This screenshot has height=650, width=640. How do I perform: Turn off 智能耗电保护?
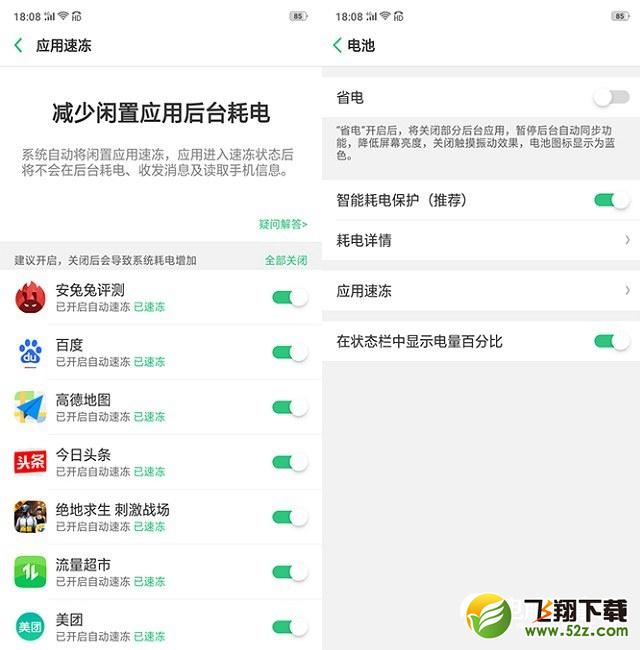pyautogui.click(x=610, y=200)
